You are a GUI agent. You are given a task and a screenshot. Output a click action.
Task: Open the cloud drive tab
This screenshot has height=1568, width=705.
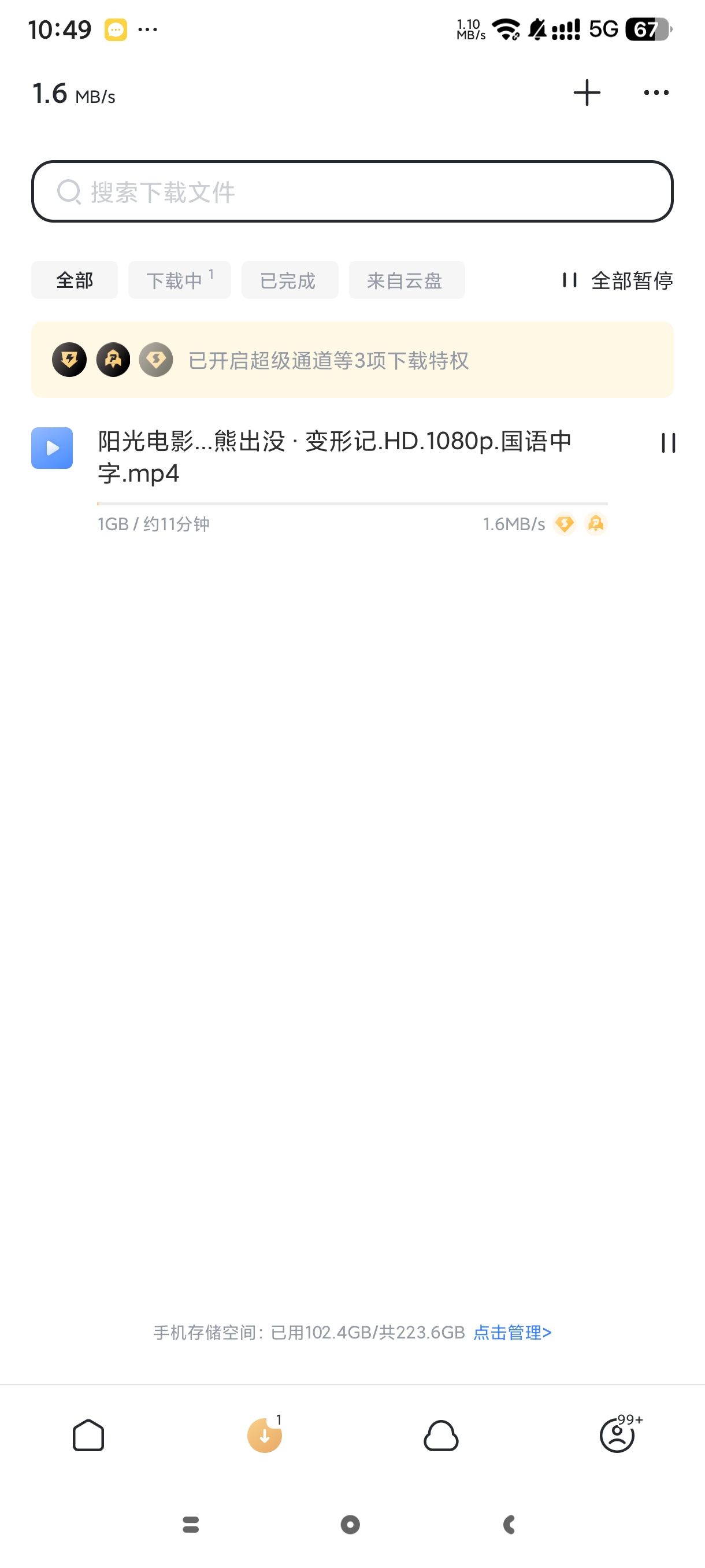[x=441, y=1435]
